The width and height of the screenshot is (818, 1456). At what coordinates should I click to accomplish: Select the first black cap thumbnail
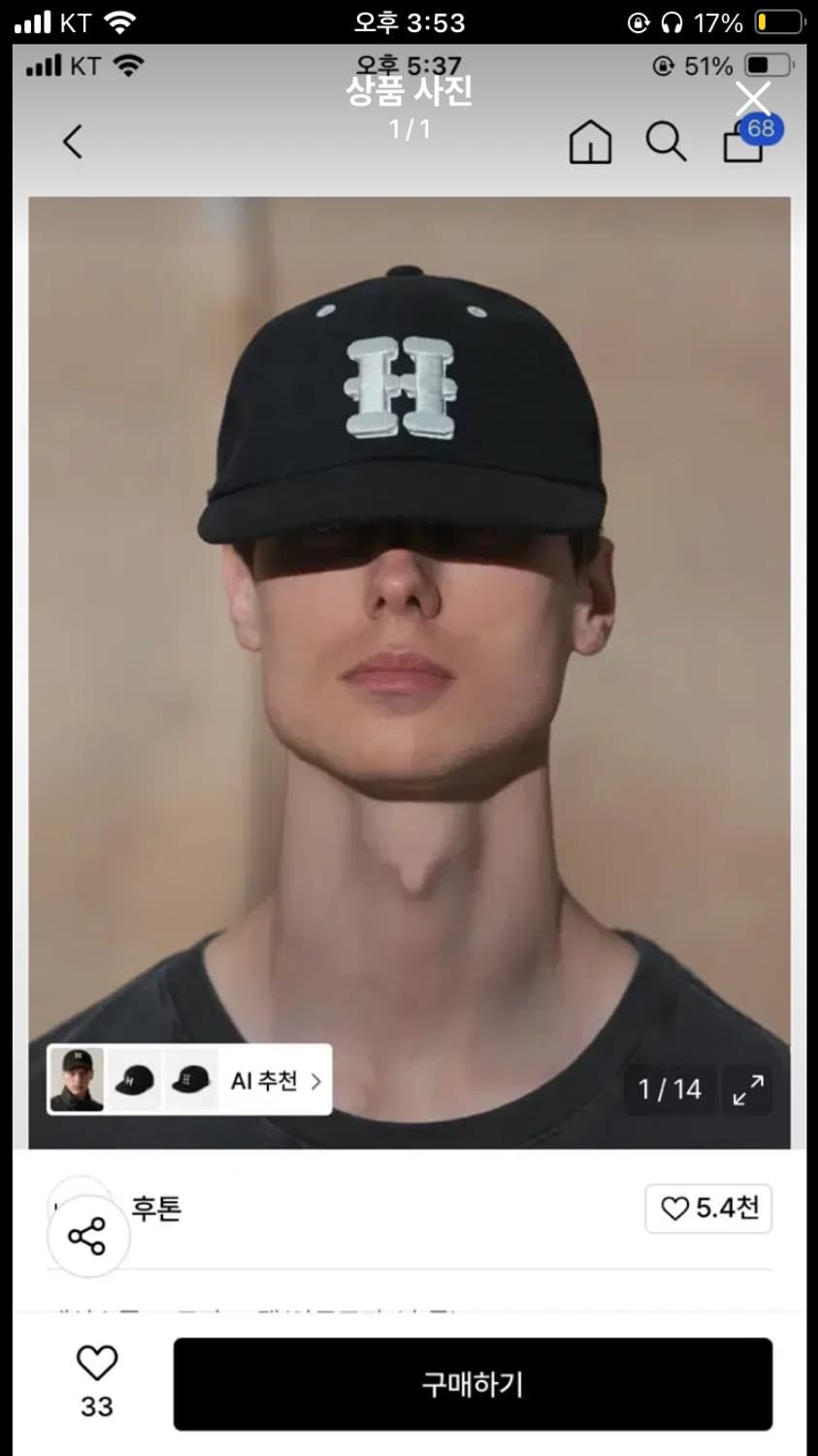coord(135,1080)
